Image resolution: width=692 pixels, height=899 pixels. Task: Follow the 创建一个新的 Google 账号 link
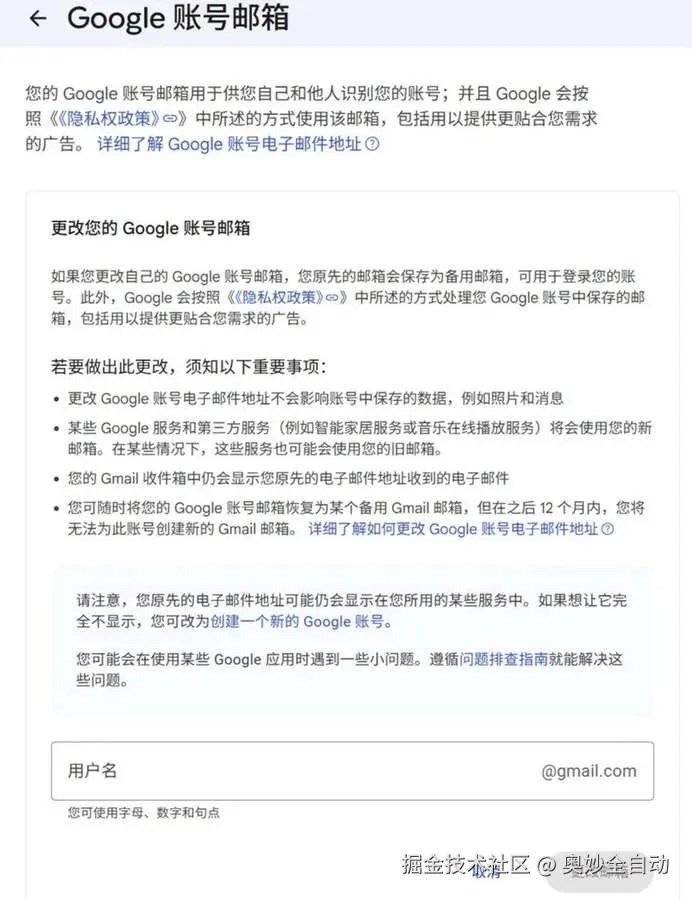pos(297,622)
